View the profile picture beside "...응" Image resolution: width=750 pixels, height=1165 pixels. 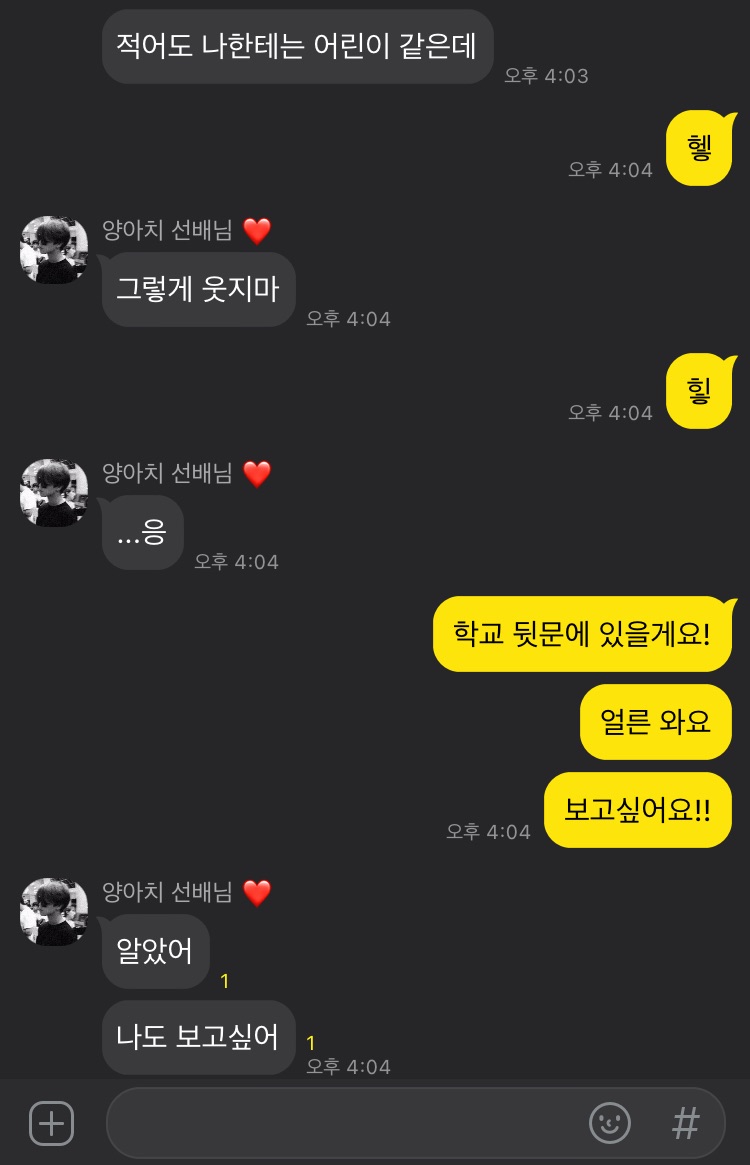54,493
